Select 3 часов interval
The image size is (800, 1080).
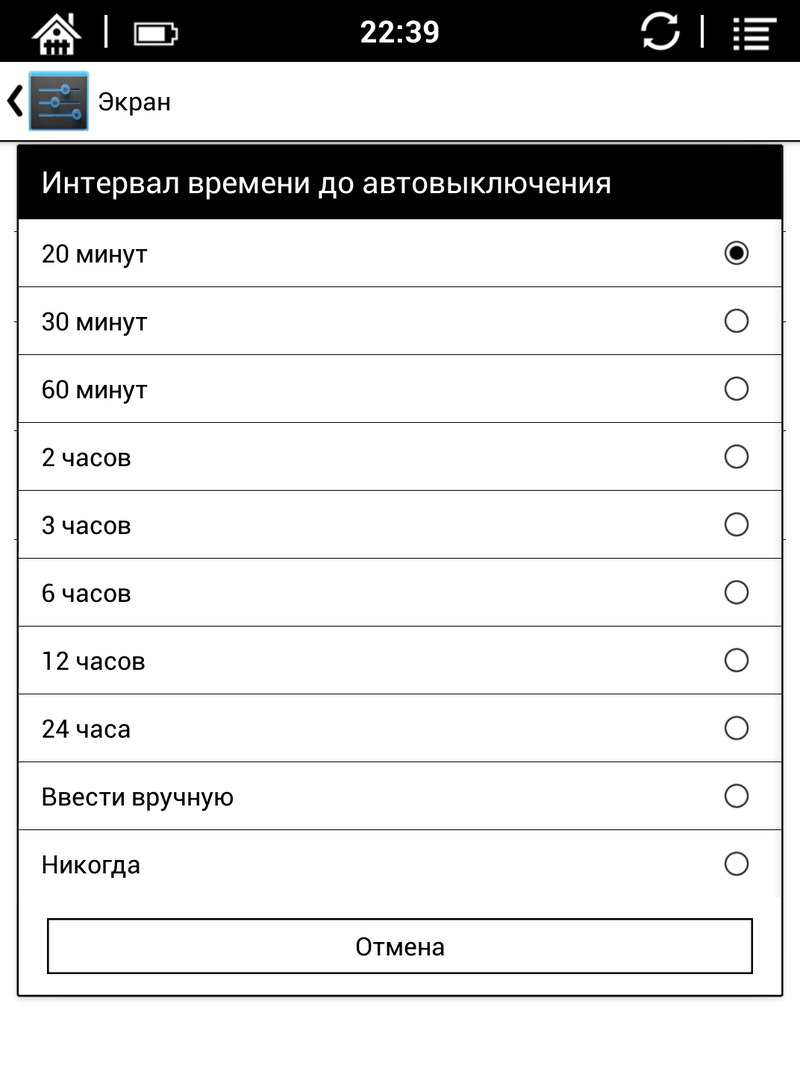point(400,525)
